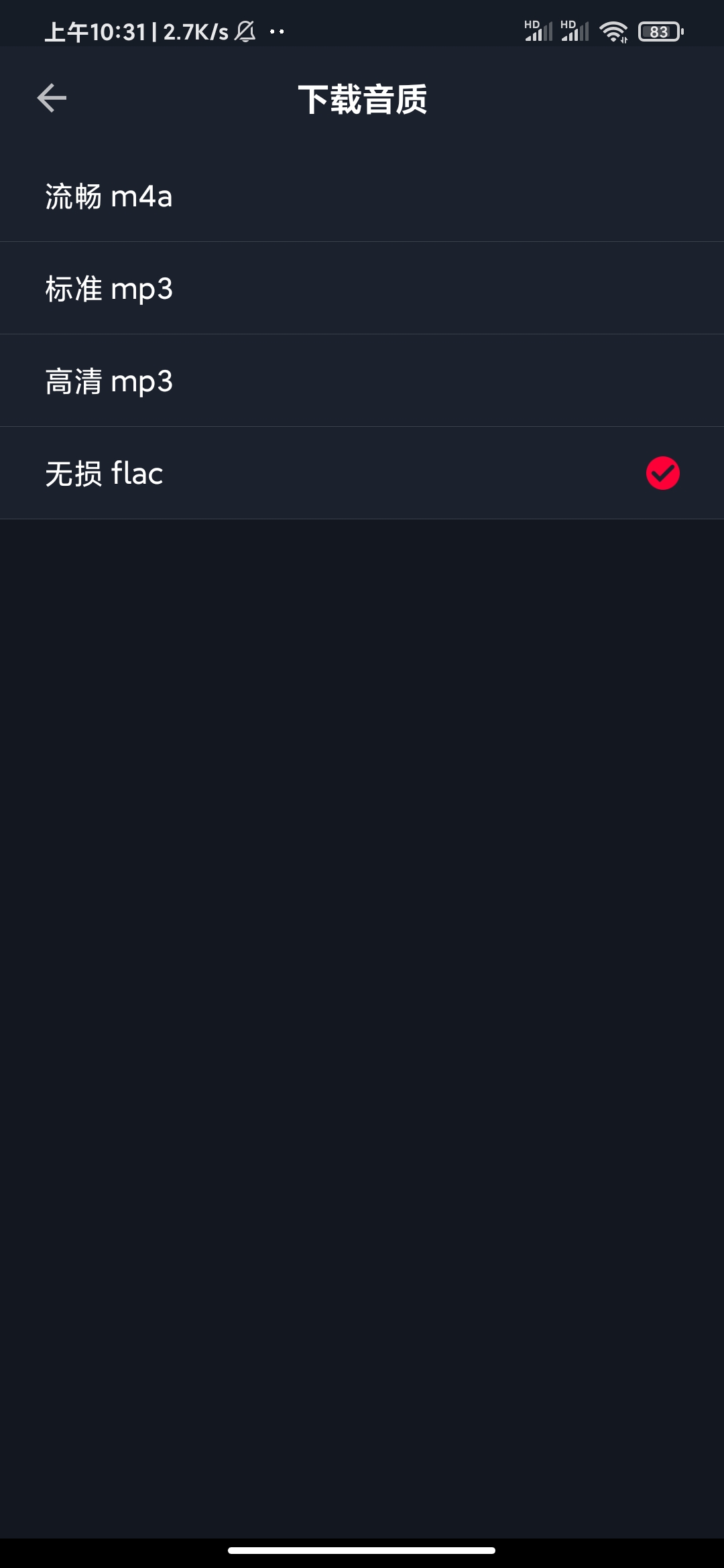
Task: Pick 高清 mp3 download quality
Action: [x=109, y=381]
